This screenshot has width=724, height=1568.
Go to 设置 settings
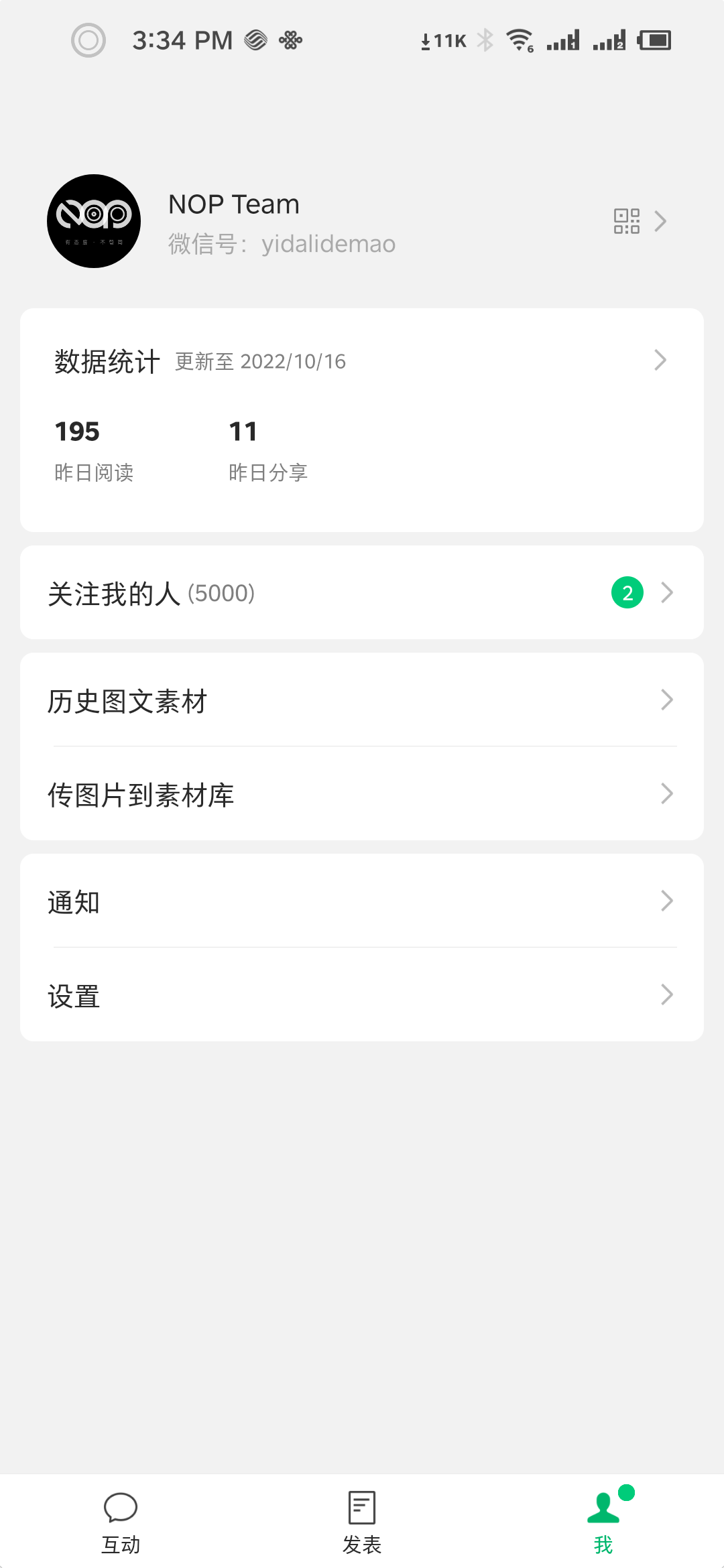[x=362, y=994]
